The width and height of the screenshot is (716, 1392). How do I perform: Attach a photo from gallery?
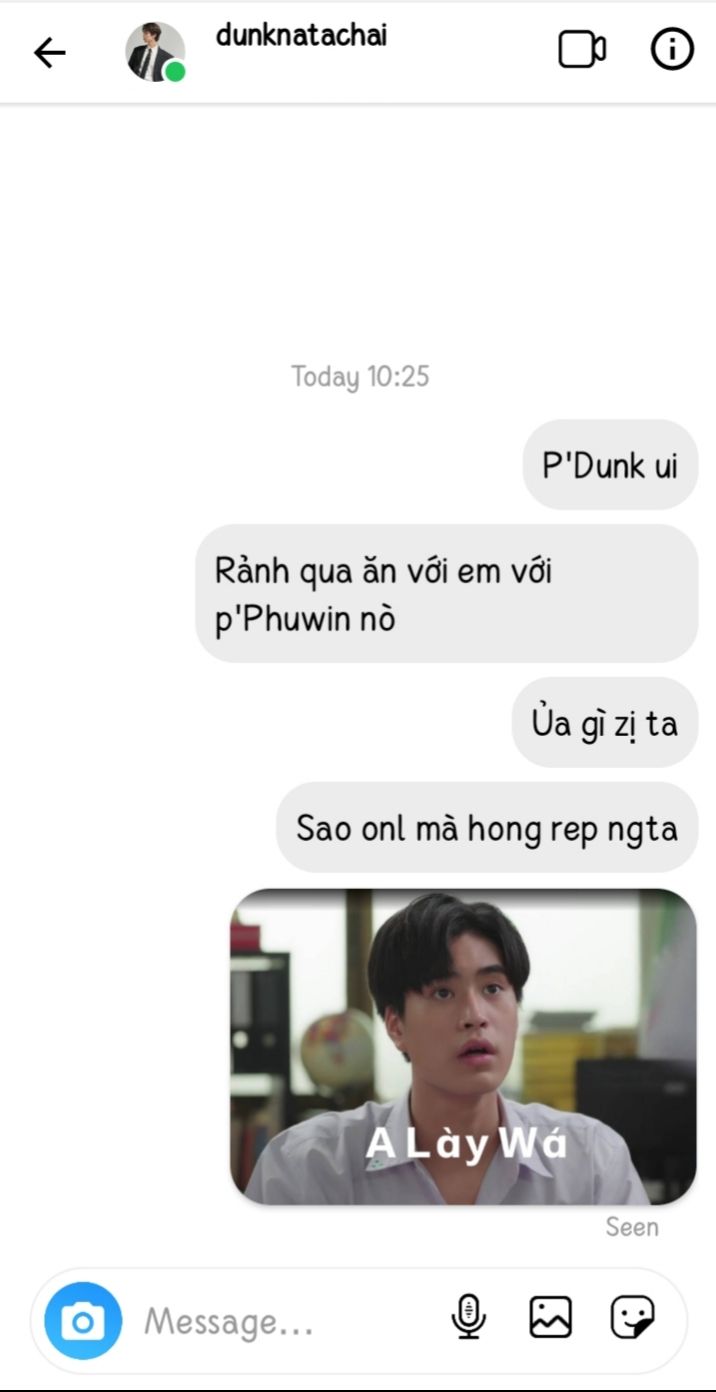(550, 1317)
